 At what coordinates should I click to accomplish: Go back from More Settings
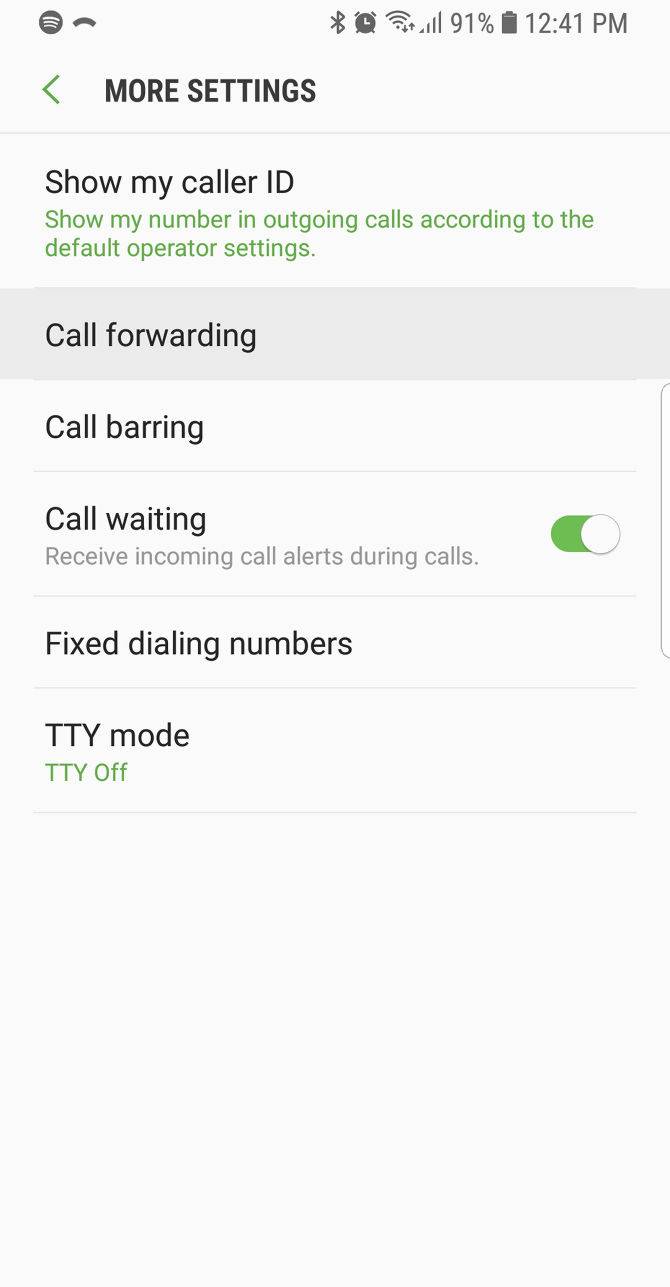(51, 90)
